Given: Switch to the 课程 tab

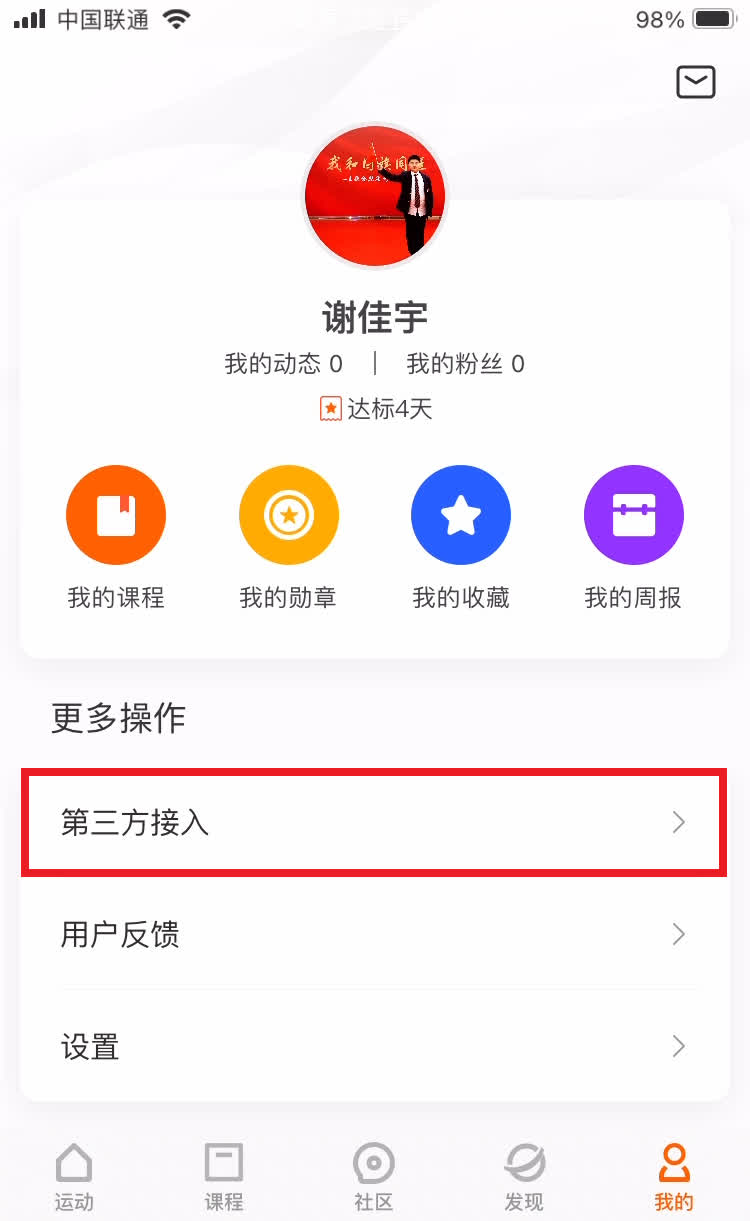Looking at the screenshot, I should (x=224, y=1177).
